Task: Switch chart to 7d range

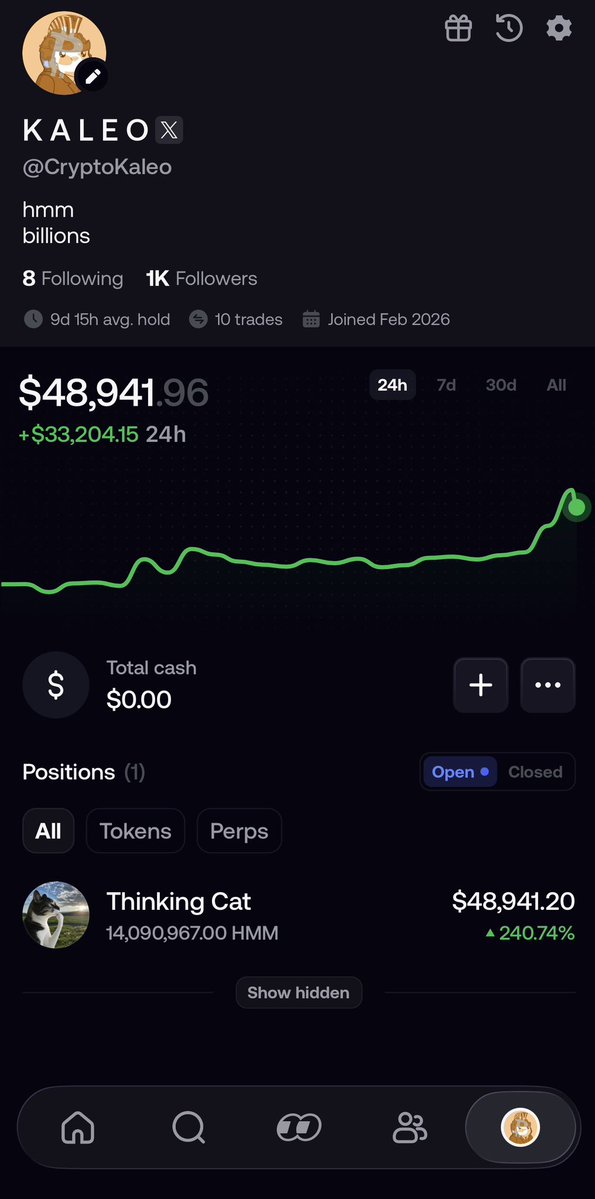Action: tap(446, 385)
